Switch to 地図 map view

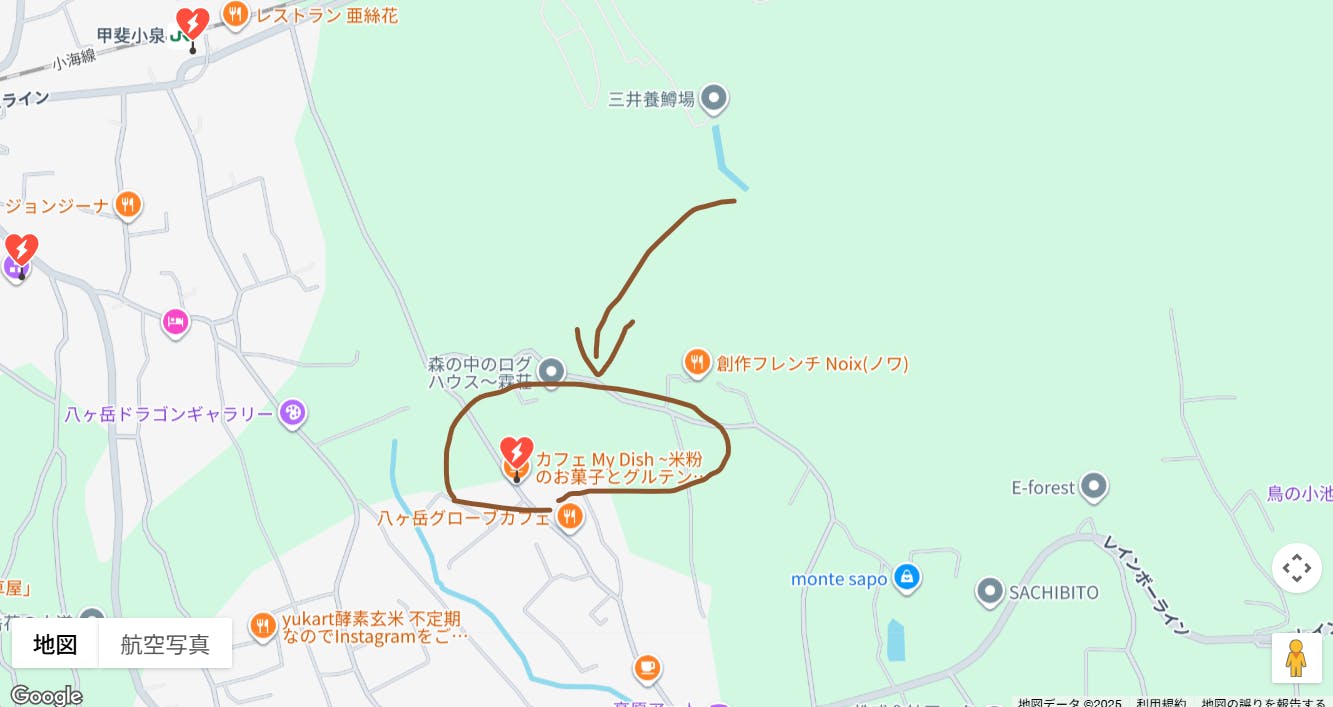(55, 645)
